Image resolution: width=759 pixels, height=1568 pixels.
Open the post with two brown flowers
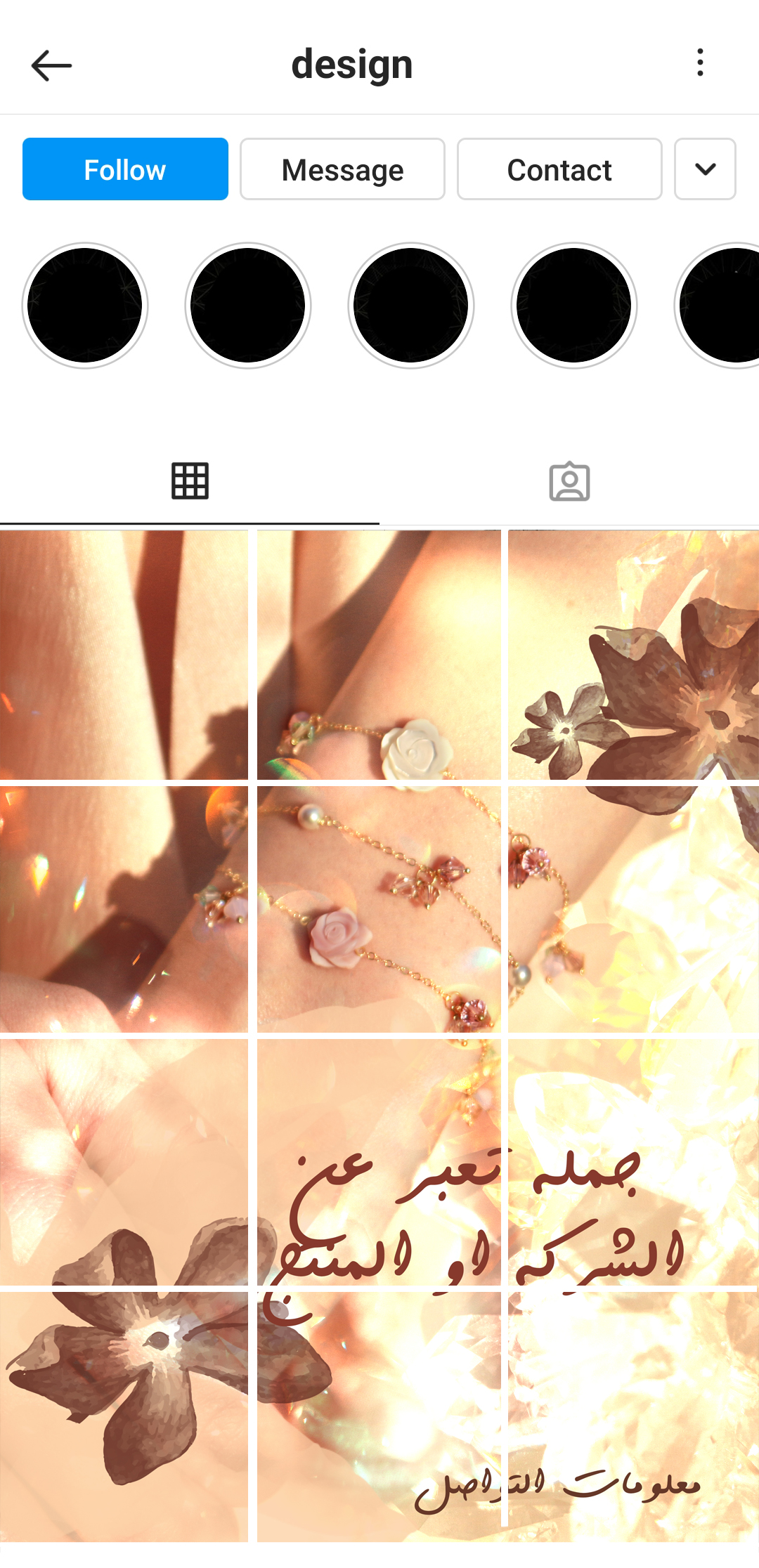click(x=633, y=655)
